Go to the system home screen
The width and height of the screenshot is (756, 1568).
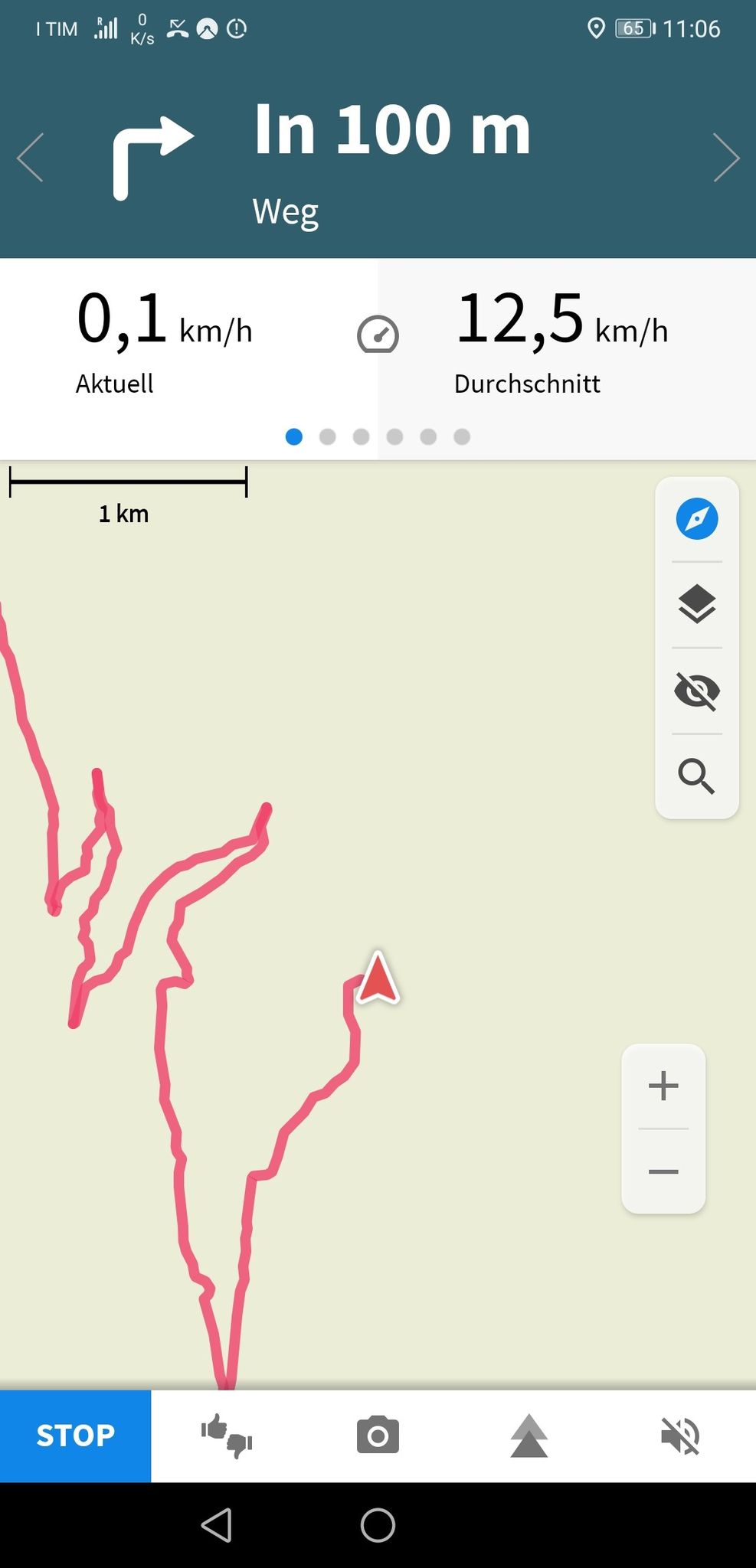click(378, 1525)
